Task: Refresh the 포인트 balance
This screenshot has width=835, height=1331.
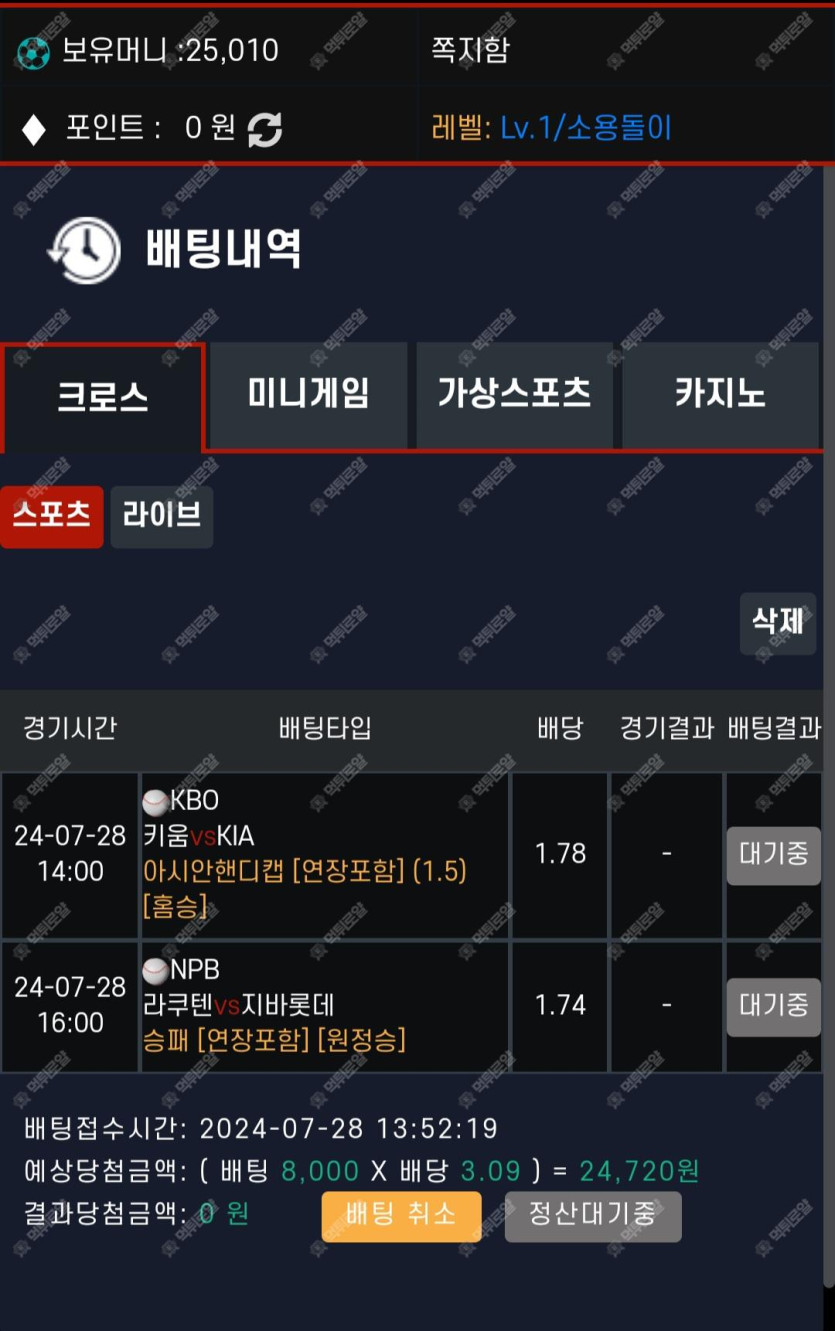Action: coord(265,129)
